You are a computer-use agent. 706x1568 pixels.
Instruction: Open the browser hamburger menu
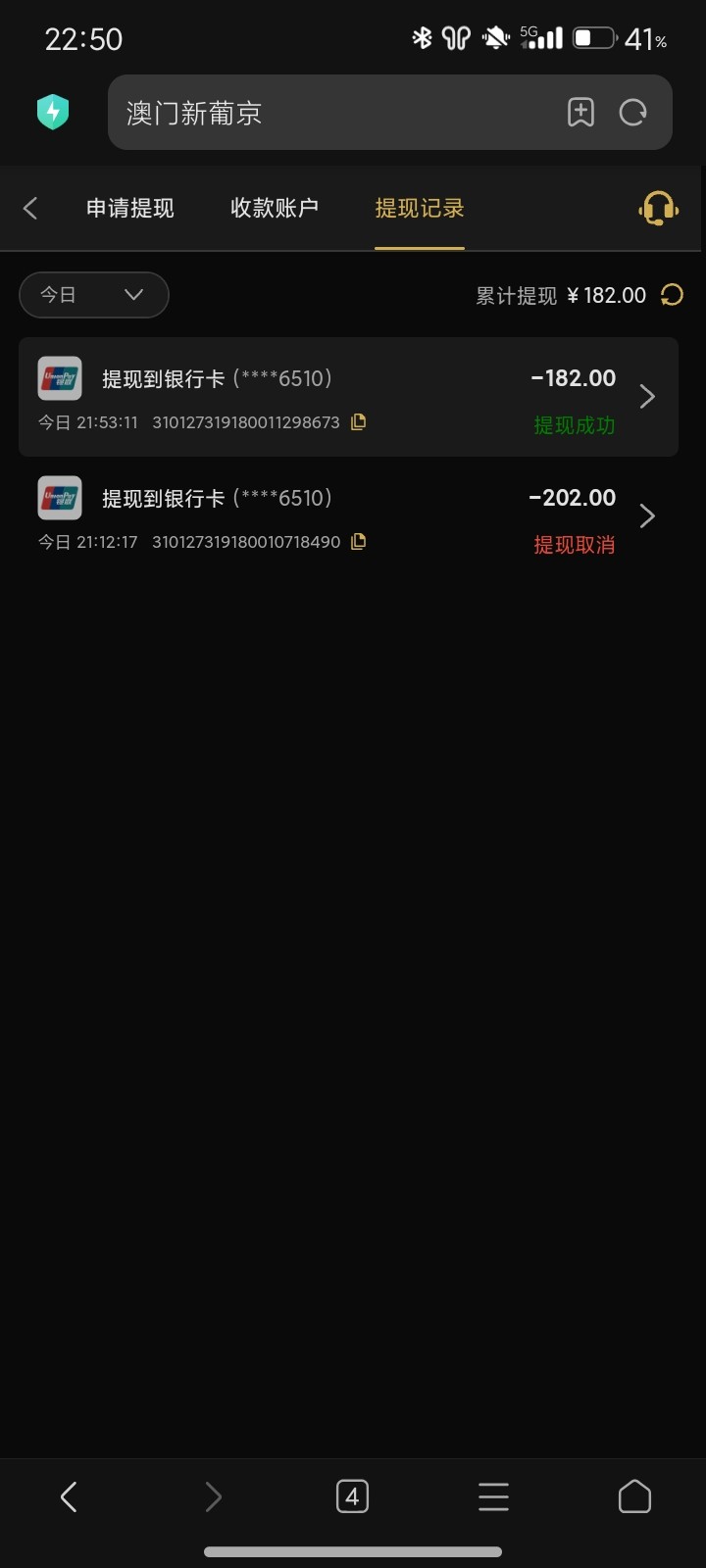click(x=493, y=1496)
